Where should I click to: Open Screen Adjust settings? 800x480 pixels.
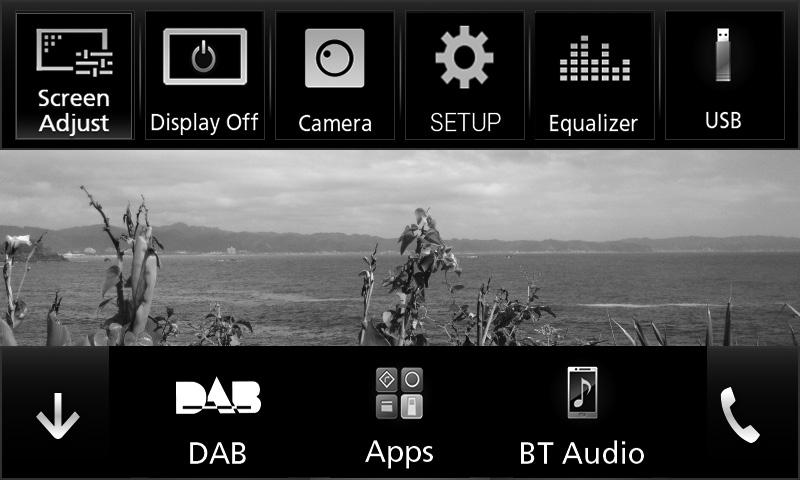coord(74,76)
